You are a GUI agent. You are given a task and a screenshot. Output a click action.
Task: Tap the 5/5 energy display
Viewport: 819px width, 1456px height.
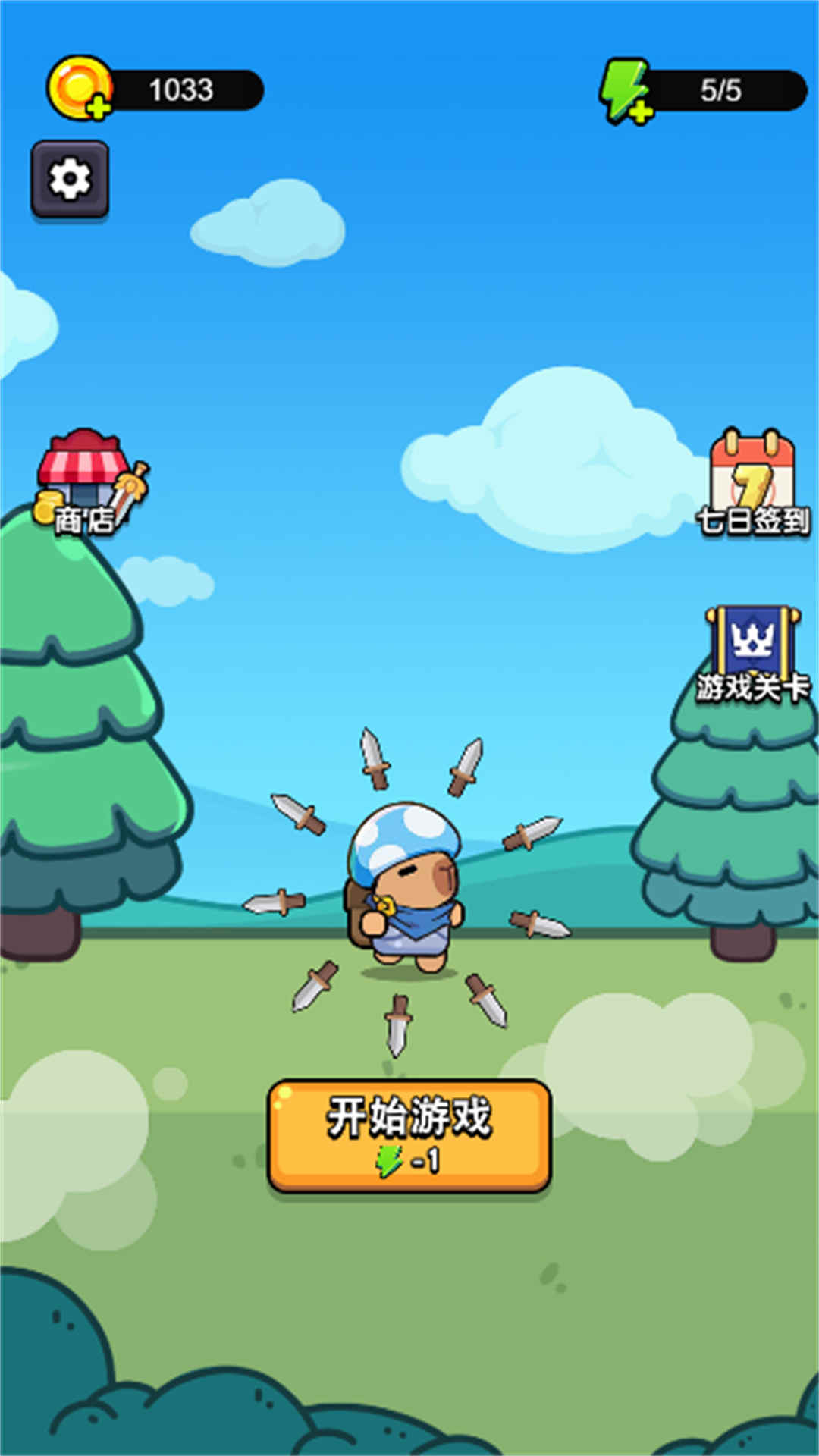click(x=720, y=87)
